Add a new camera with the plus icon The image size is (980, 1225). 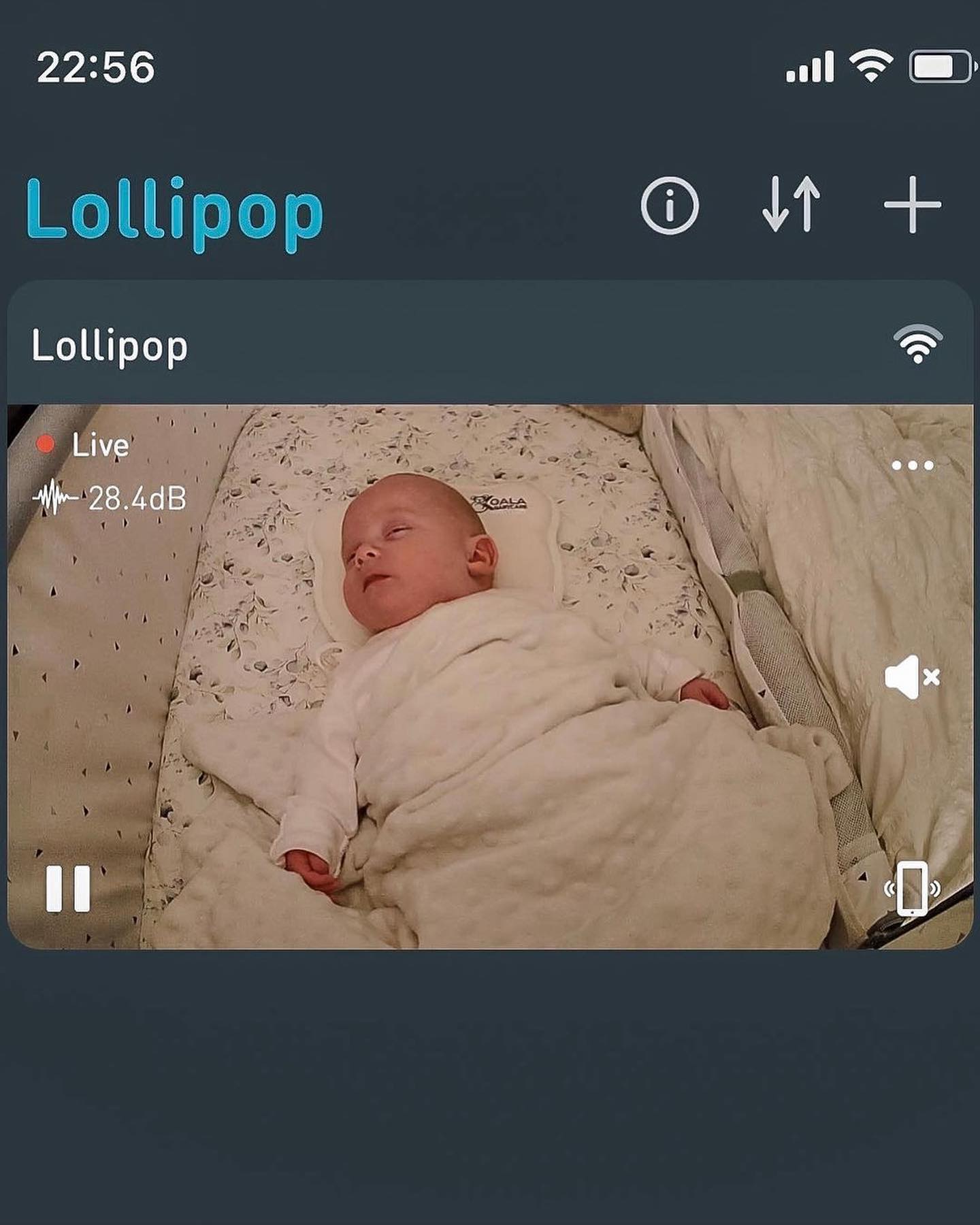[912, 205]
